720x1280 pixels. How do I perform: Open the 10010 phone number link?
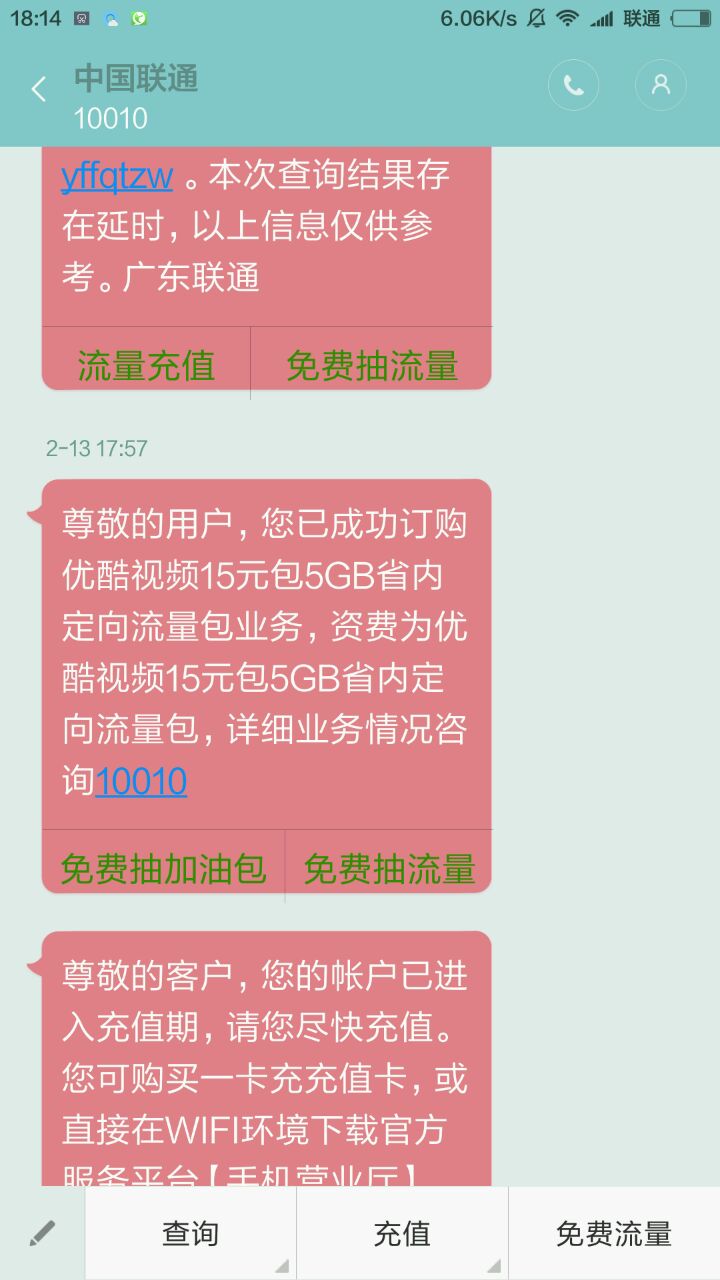click(141, 782)
